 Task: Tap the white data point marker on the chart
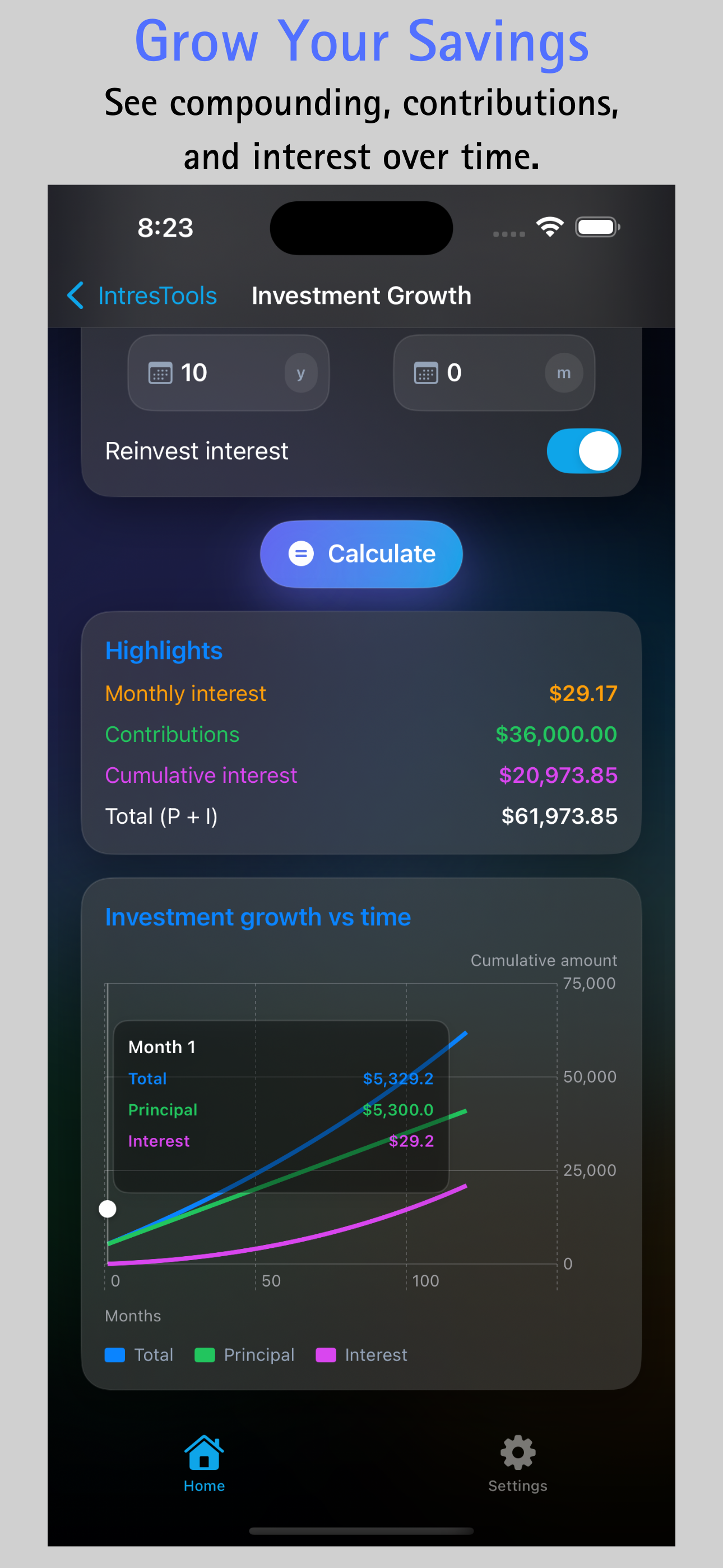108,1210
